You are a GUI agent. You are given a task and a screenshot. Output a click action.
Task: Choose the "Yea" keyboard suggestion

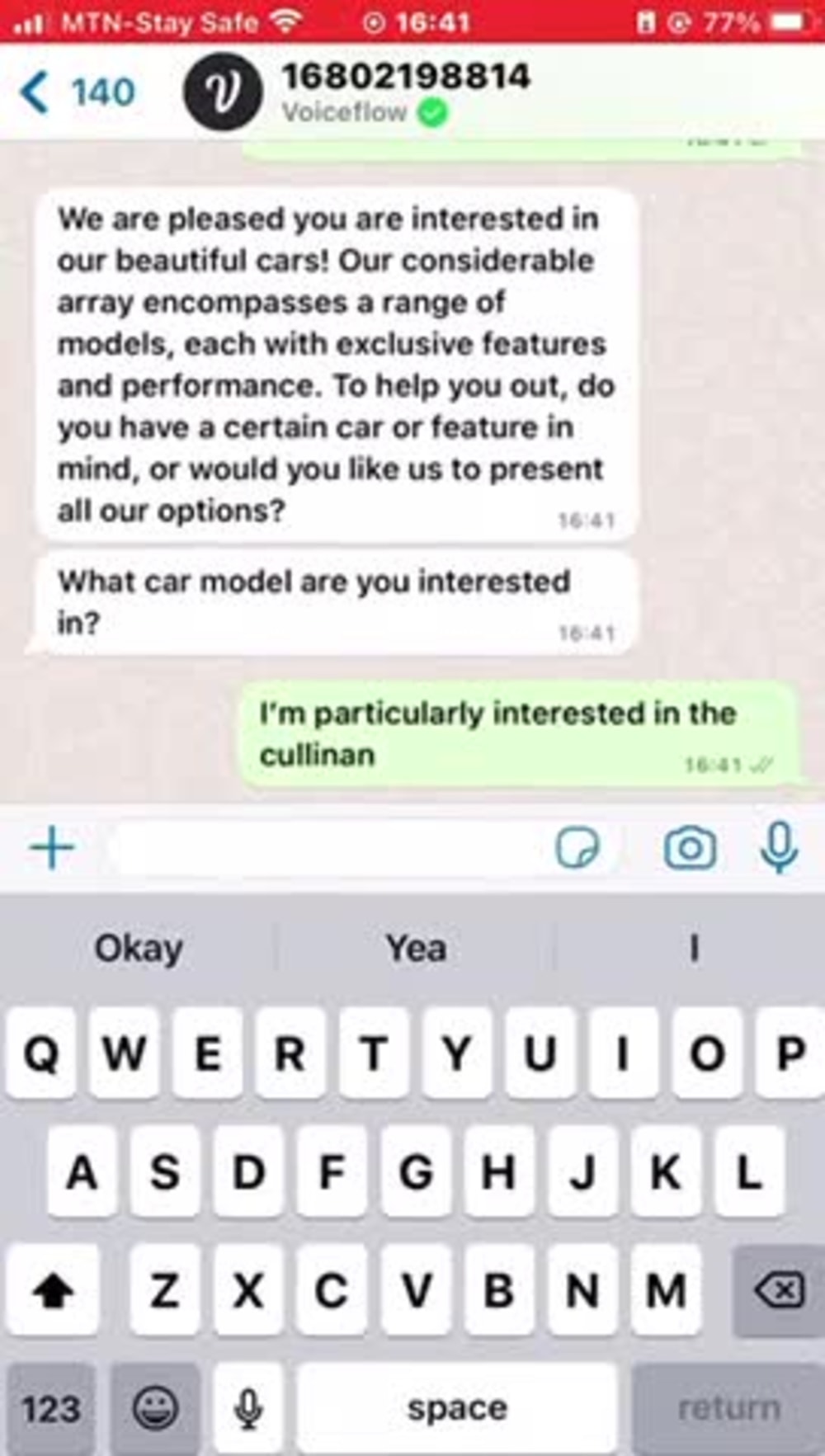point(417,949)
